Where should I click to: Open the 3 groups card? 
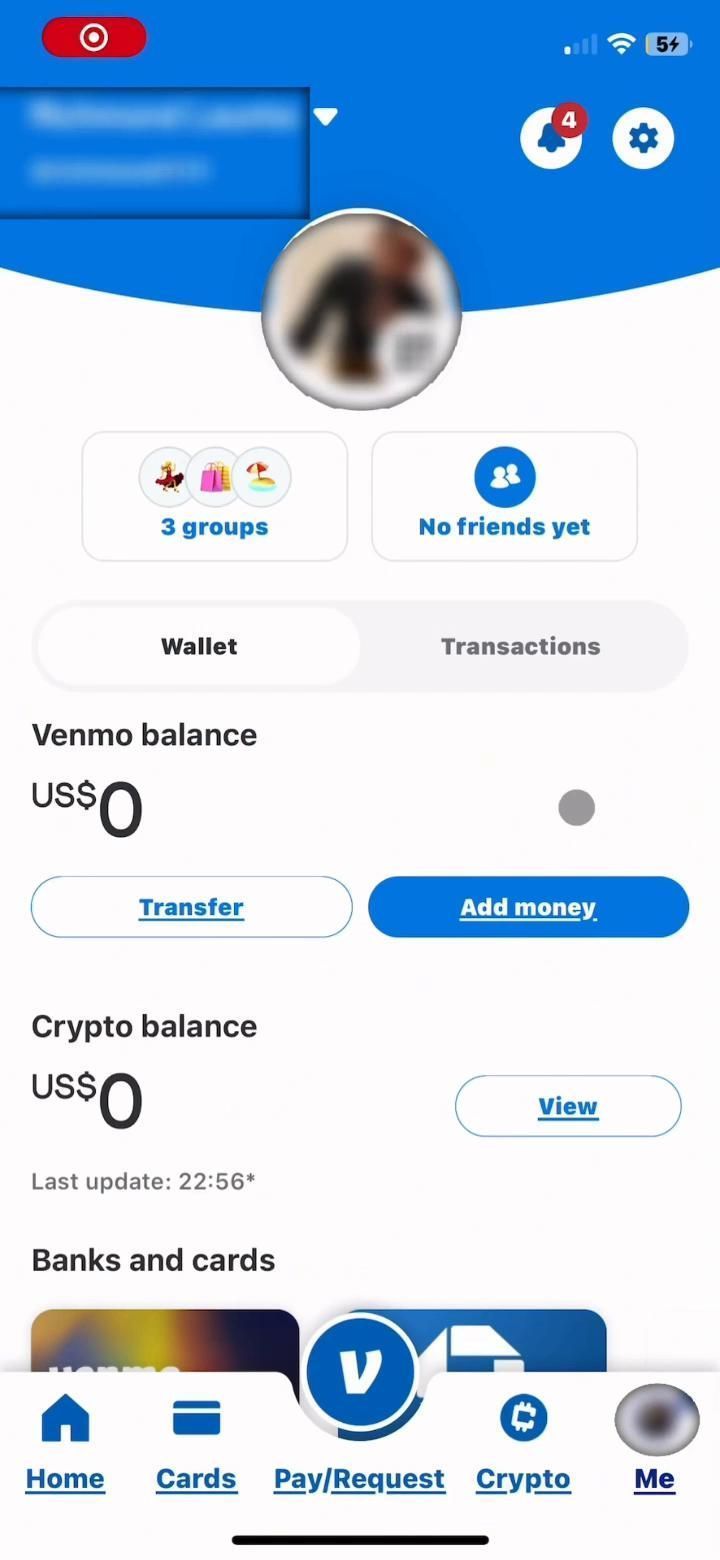click(x=215, y=496)
